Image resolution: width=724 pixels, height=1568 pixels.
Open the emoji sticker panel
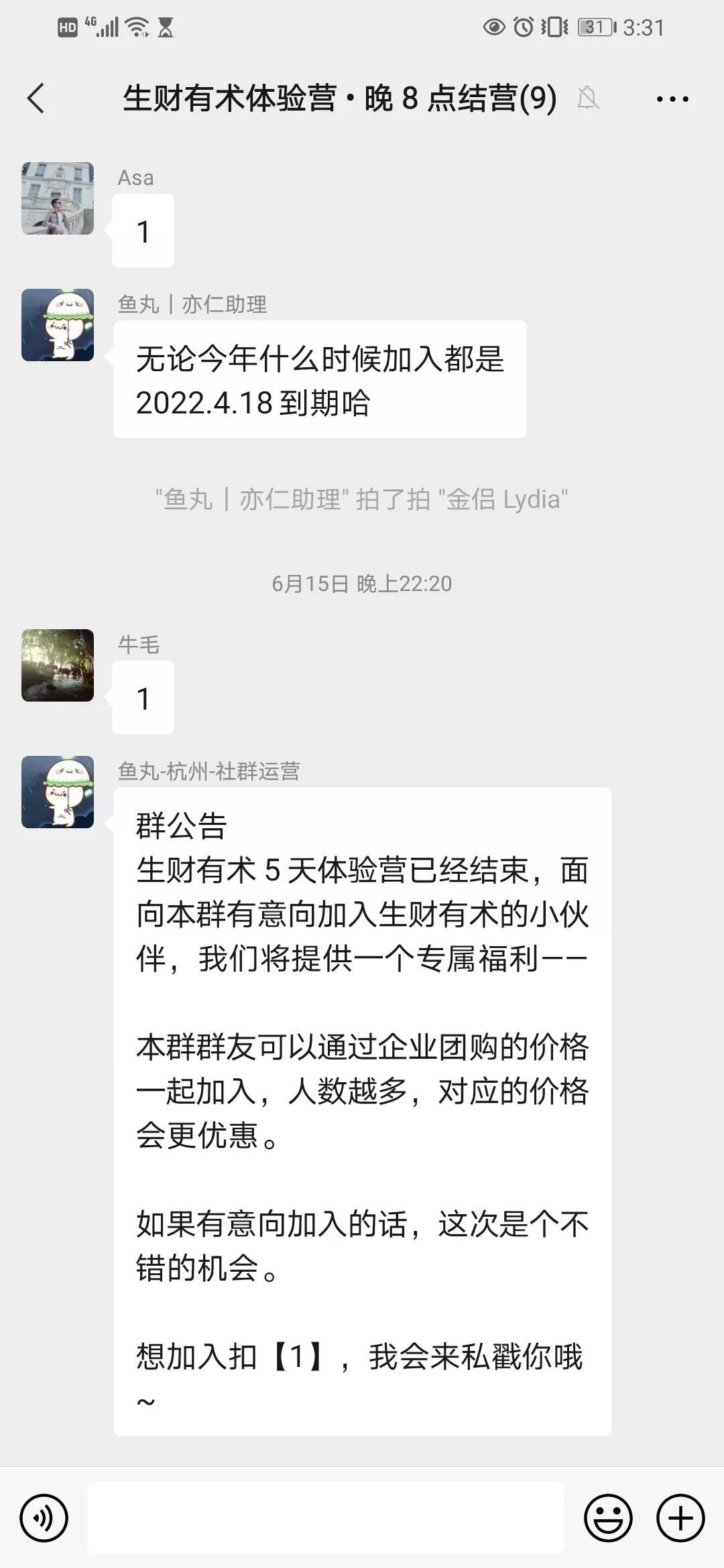tap(608, 1518)
